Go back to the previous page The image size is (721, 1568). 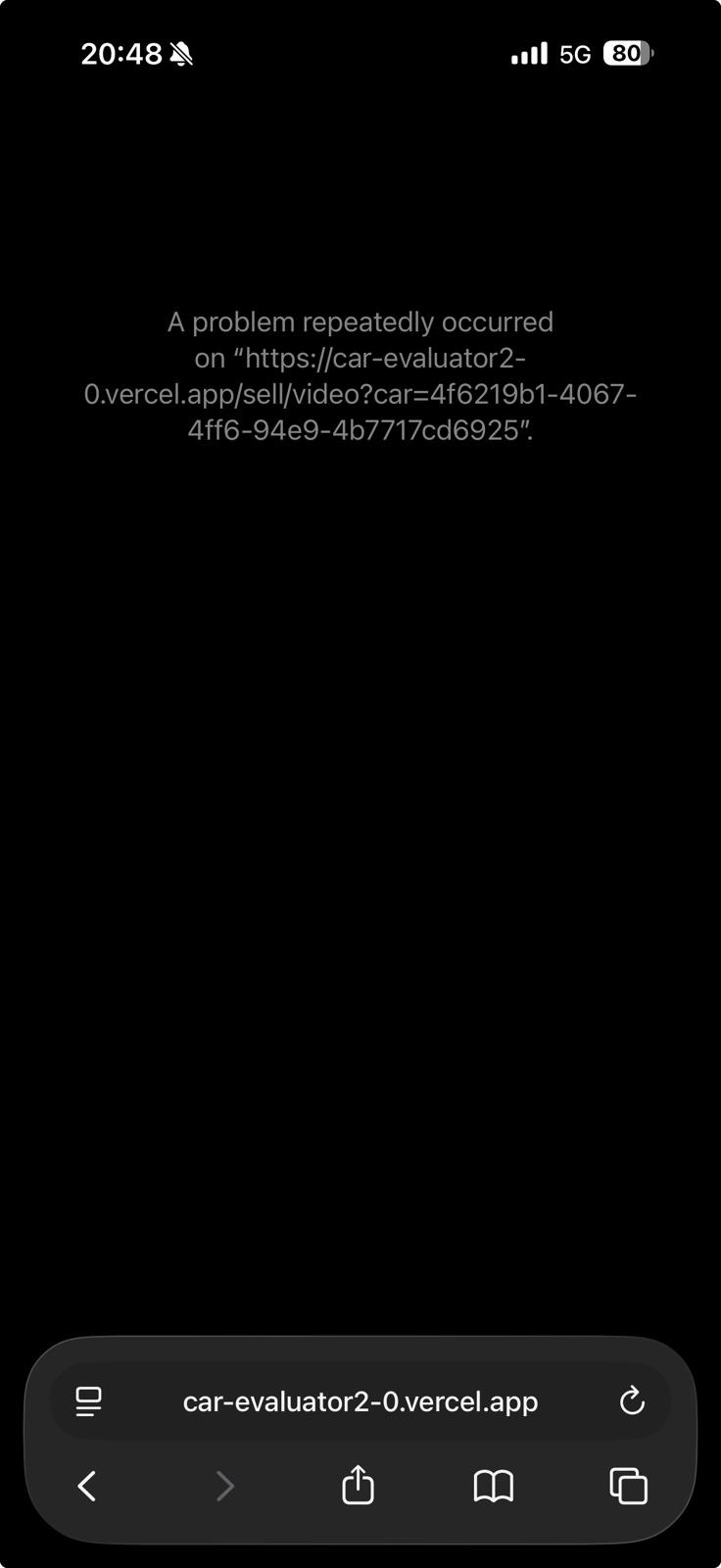coord(87,1487)
